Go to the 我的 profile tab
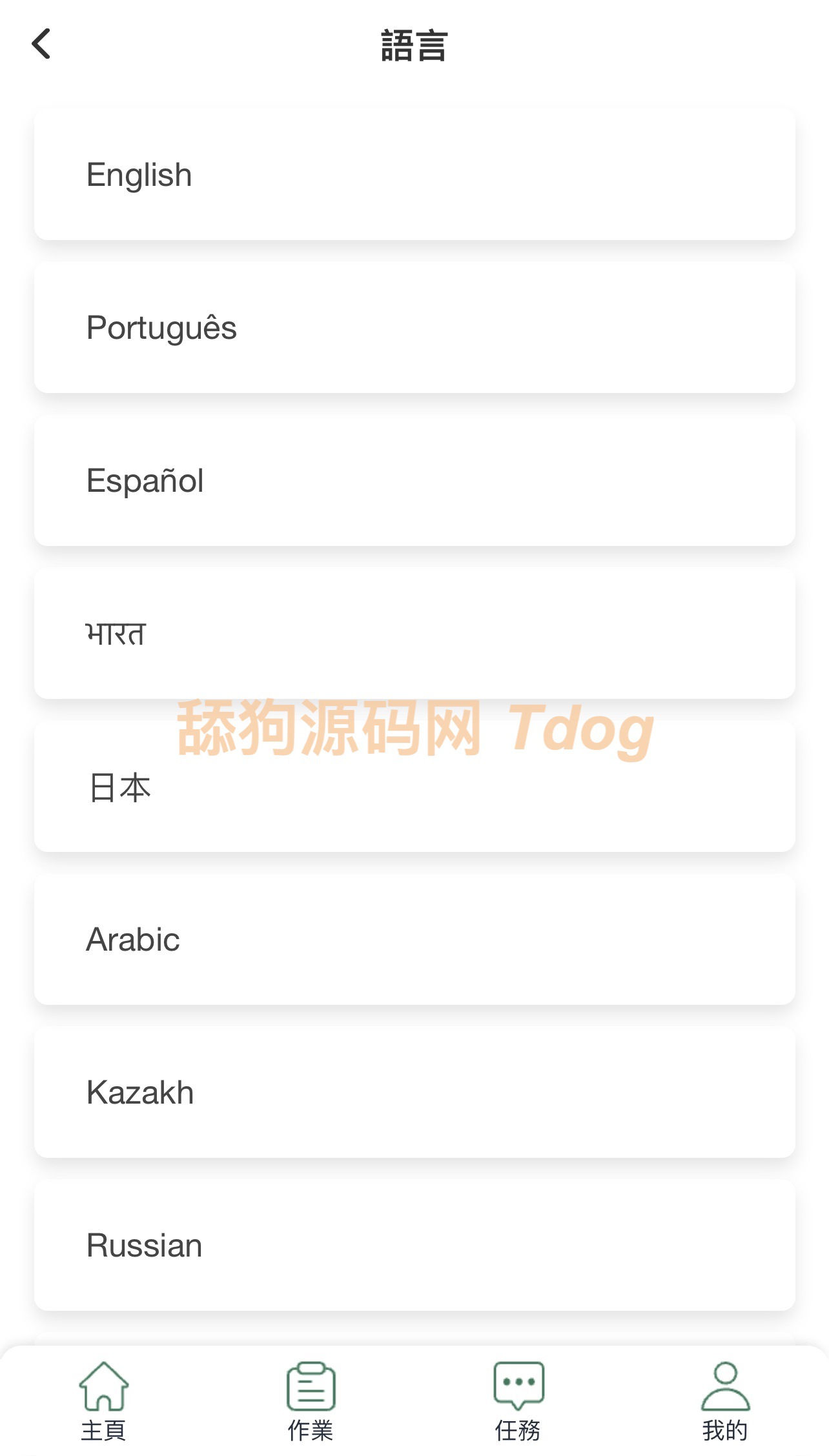Image resolution: width=829 pixels, height=1456 pixels. (725, 1400)
